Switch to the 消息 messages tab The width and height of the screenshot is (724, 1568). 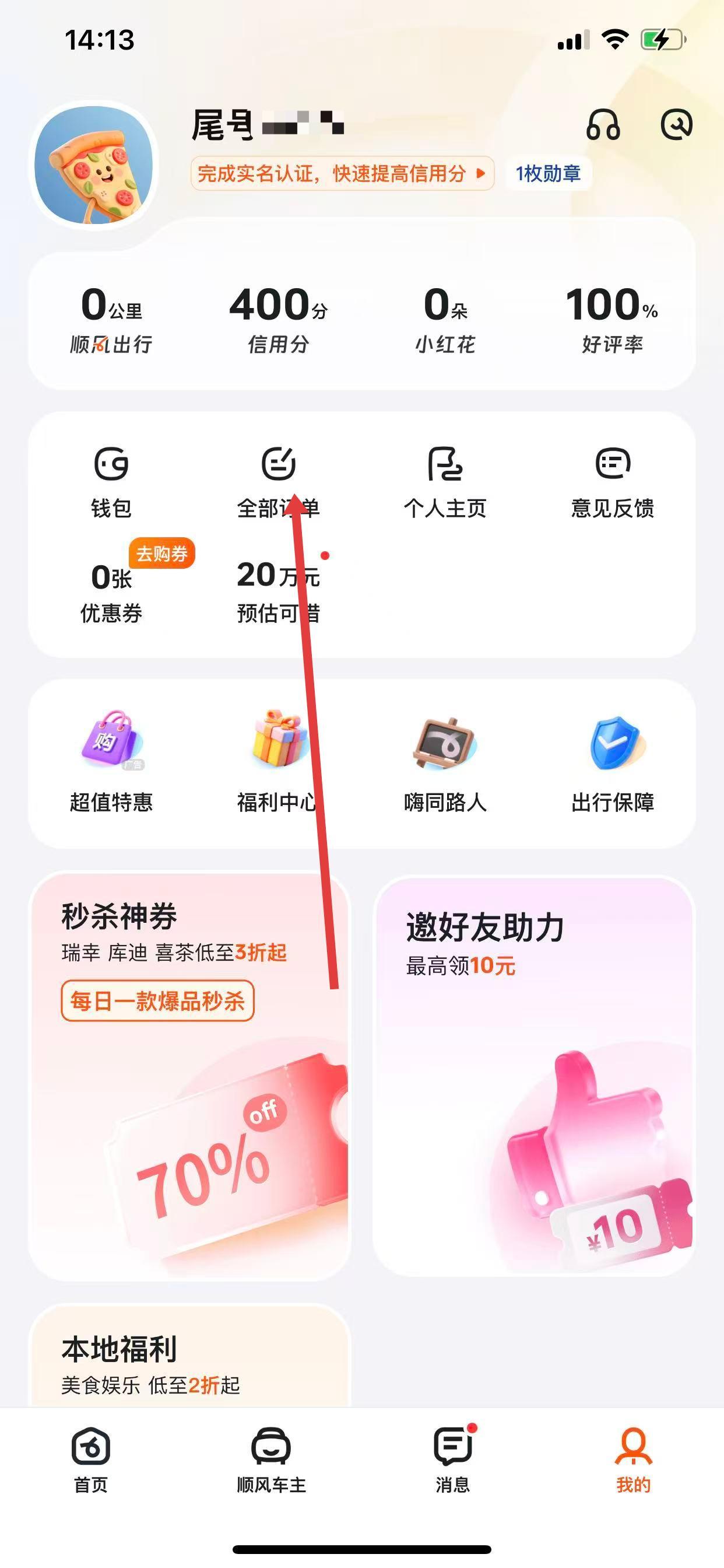point(452,1458)
